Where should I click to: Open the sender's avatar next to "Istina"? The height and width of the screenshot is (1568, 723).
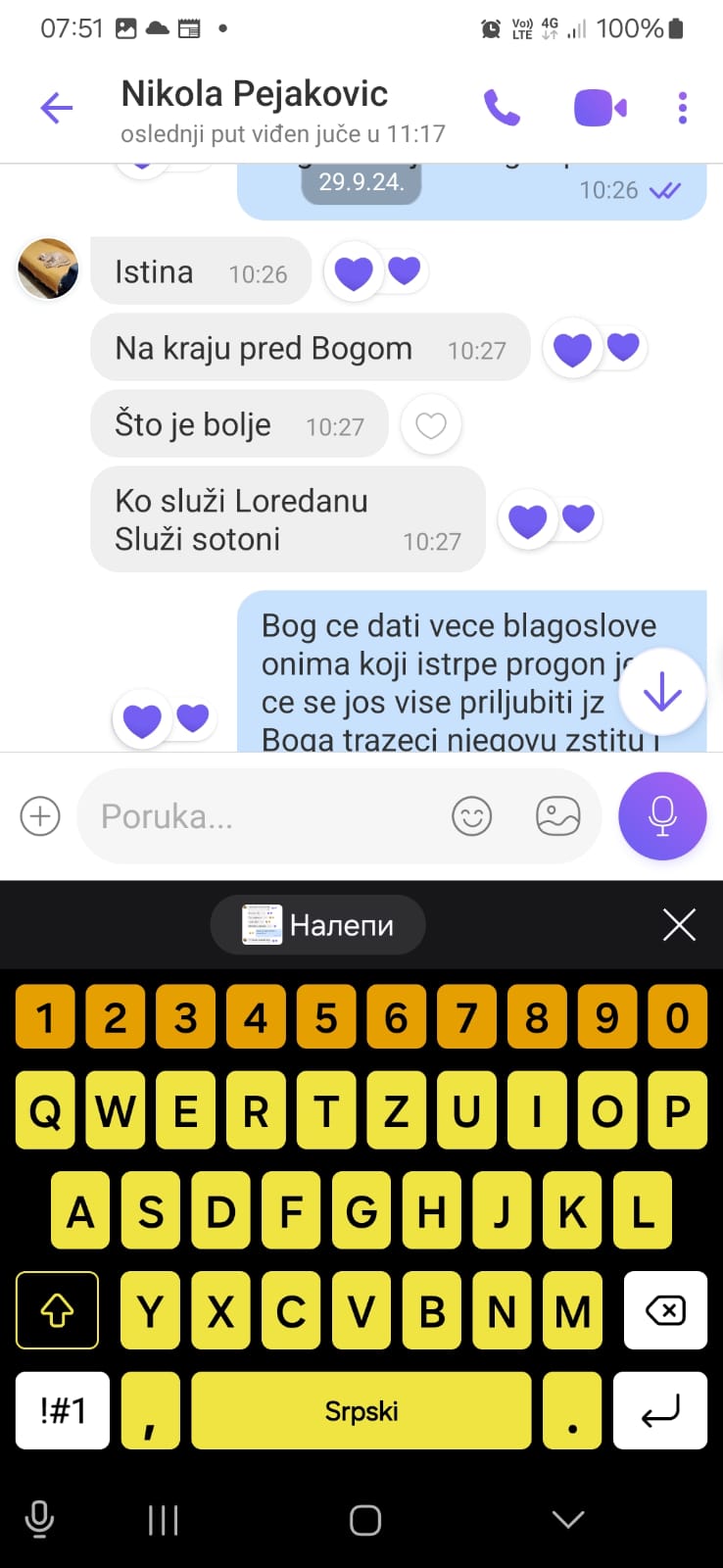tap(48, 268)
